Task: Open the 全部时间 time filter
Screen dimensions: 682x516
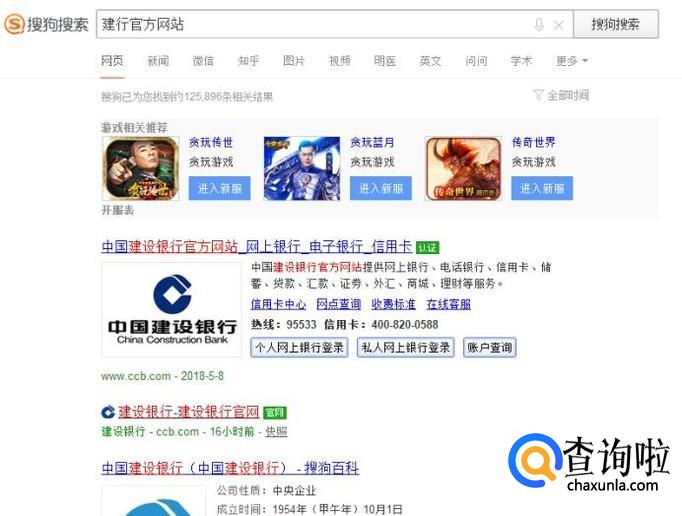Action: [561, 95]
